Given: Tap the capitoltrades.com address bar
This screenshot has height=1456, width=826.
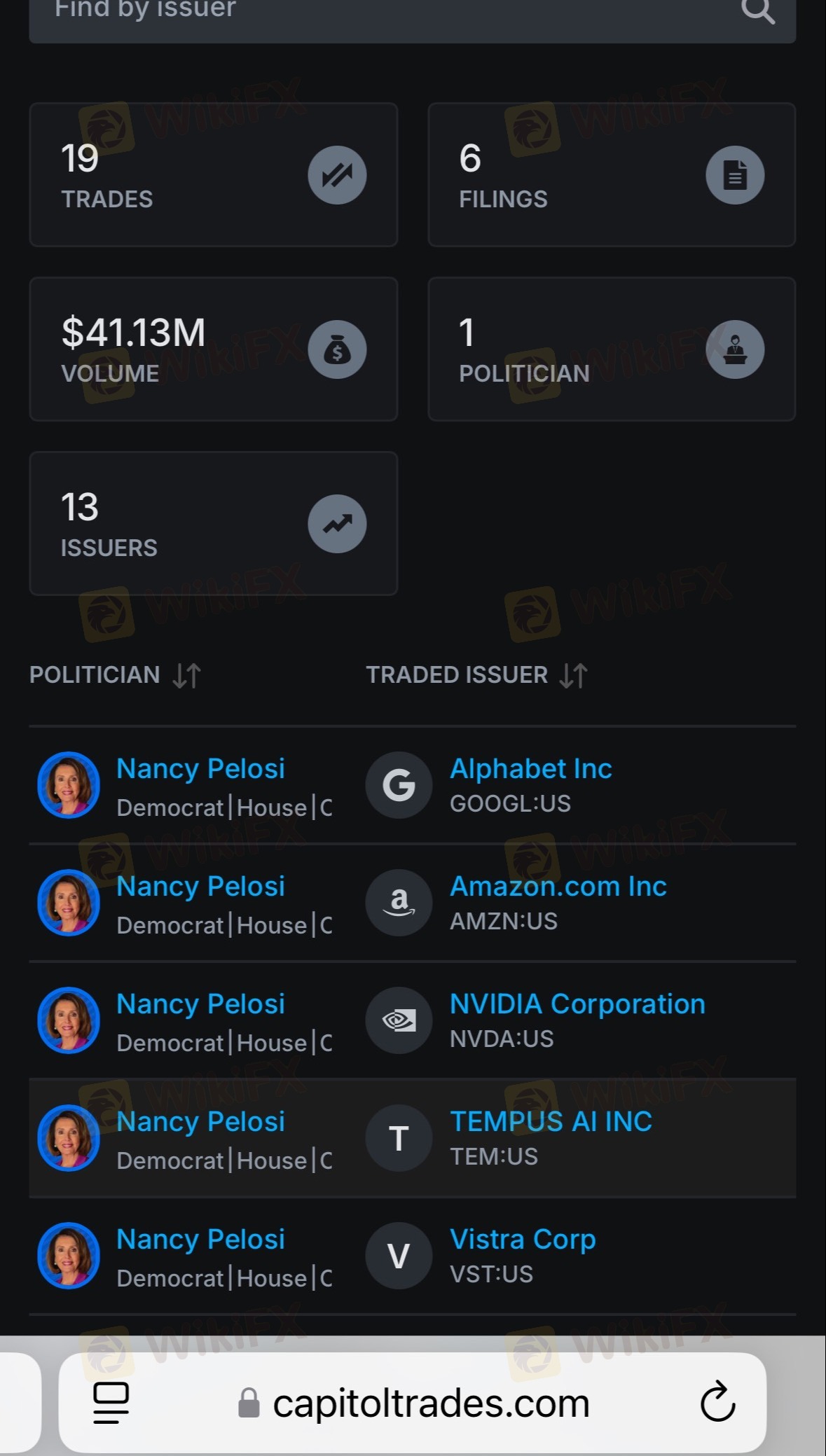Looking at the screenshot, I should (413, 1403).
